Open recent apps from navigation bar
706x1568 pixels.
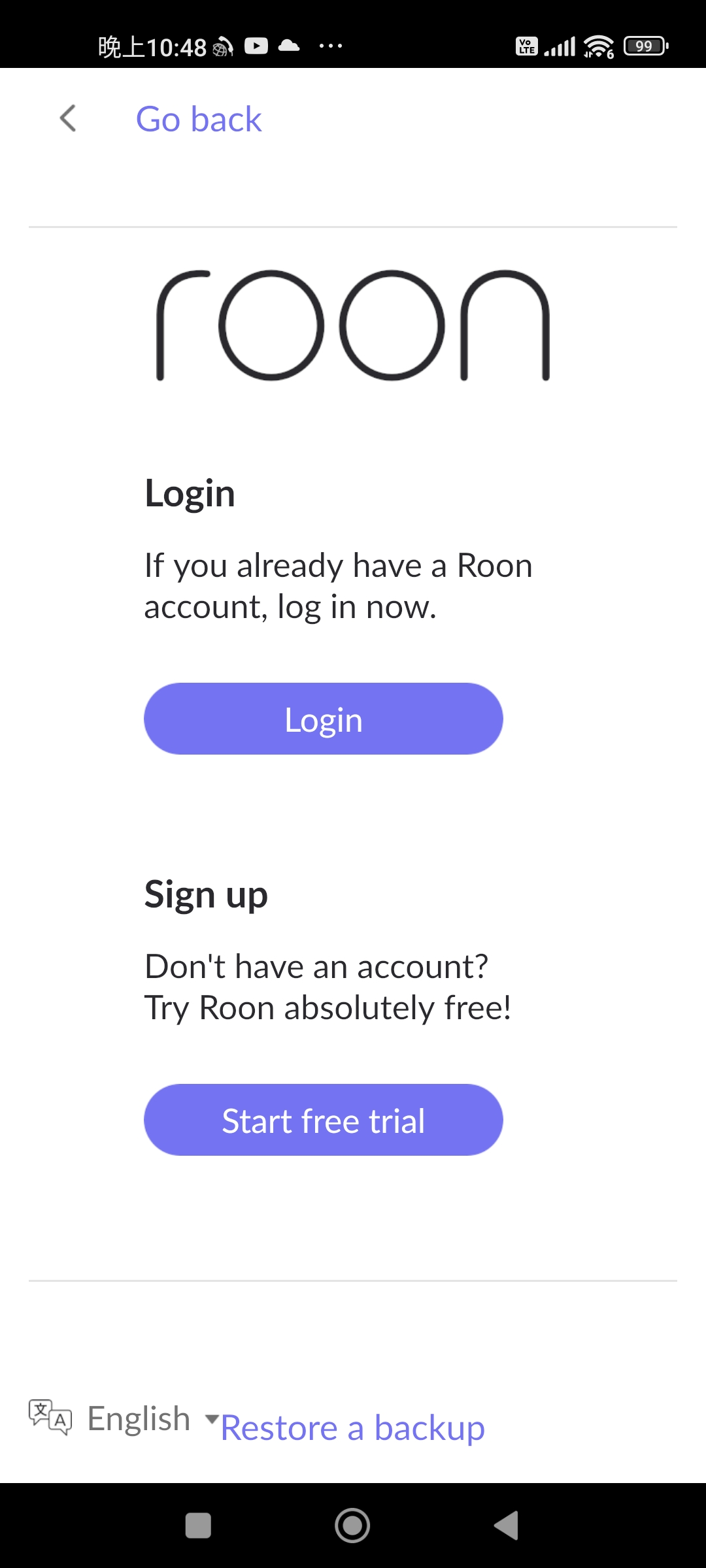[198, 1526]
